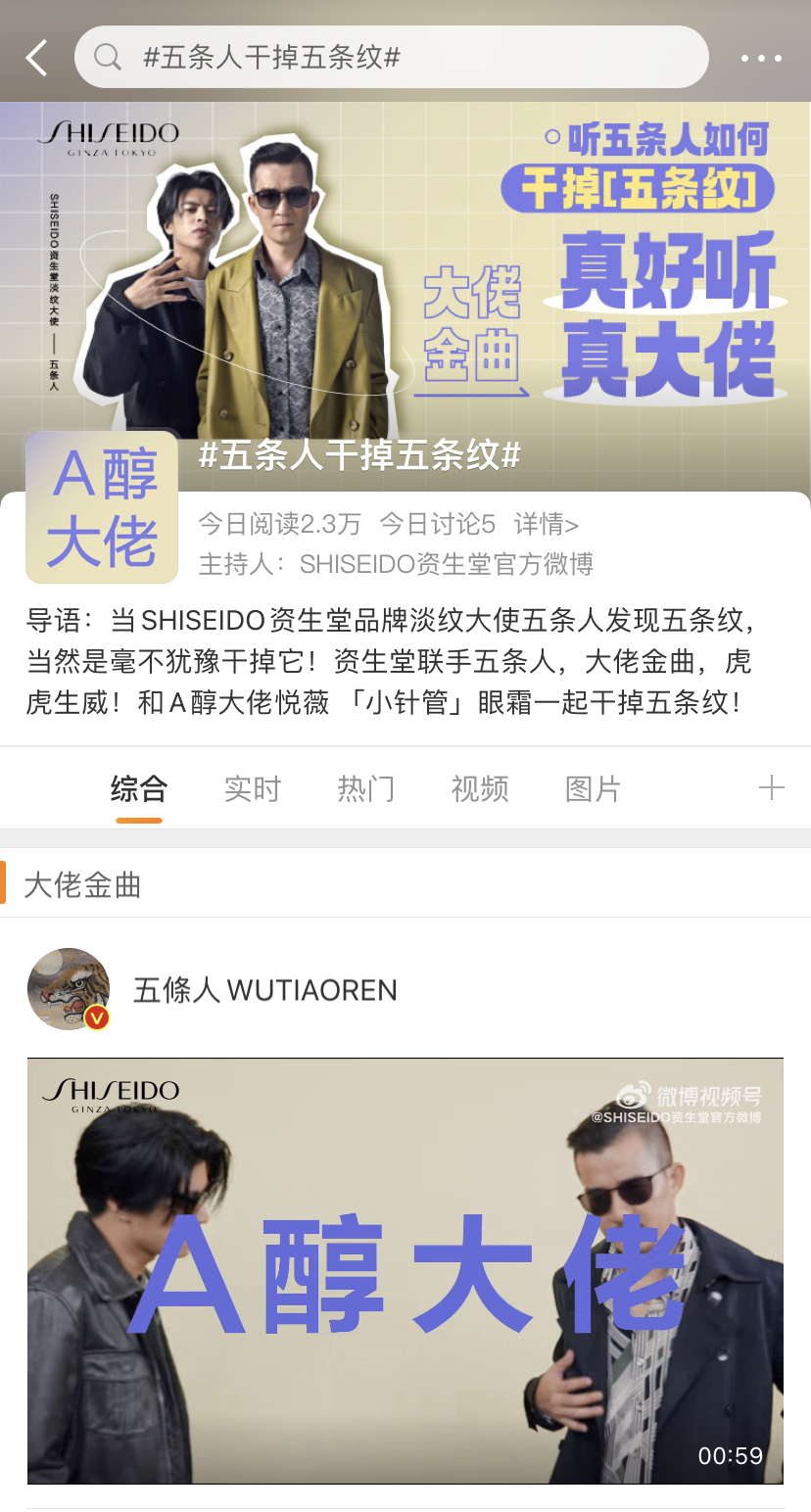Tap the plus icon next to tabs

pos(773,788)
